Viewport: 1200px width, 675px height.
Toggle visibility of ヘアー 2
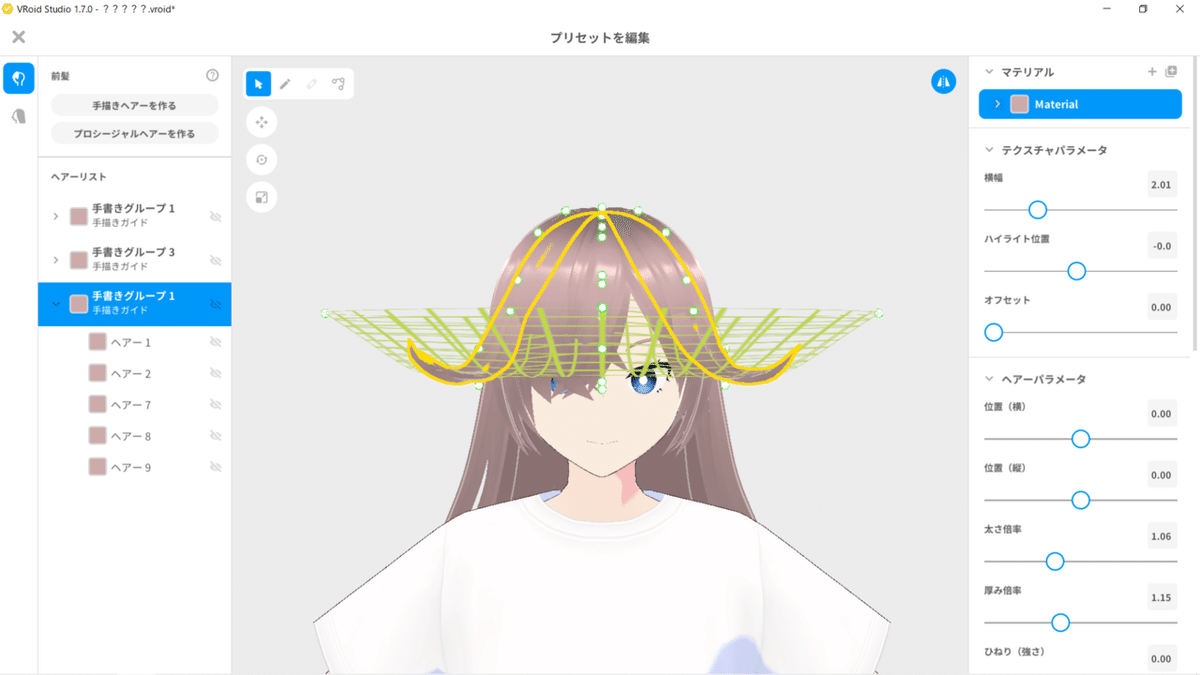pyautogui.click(x=215, y=373)
